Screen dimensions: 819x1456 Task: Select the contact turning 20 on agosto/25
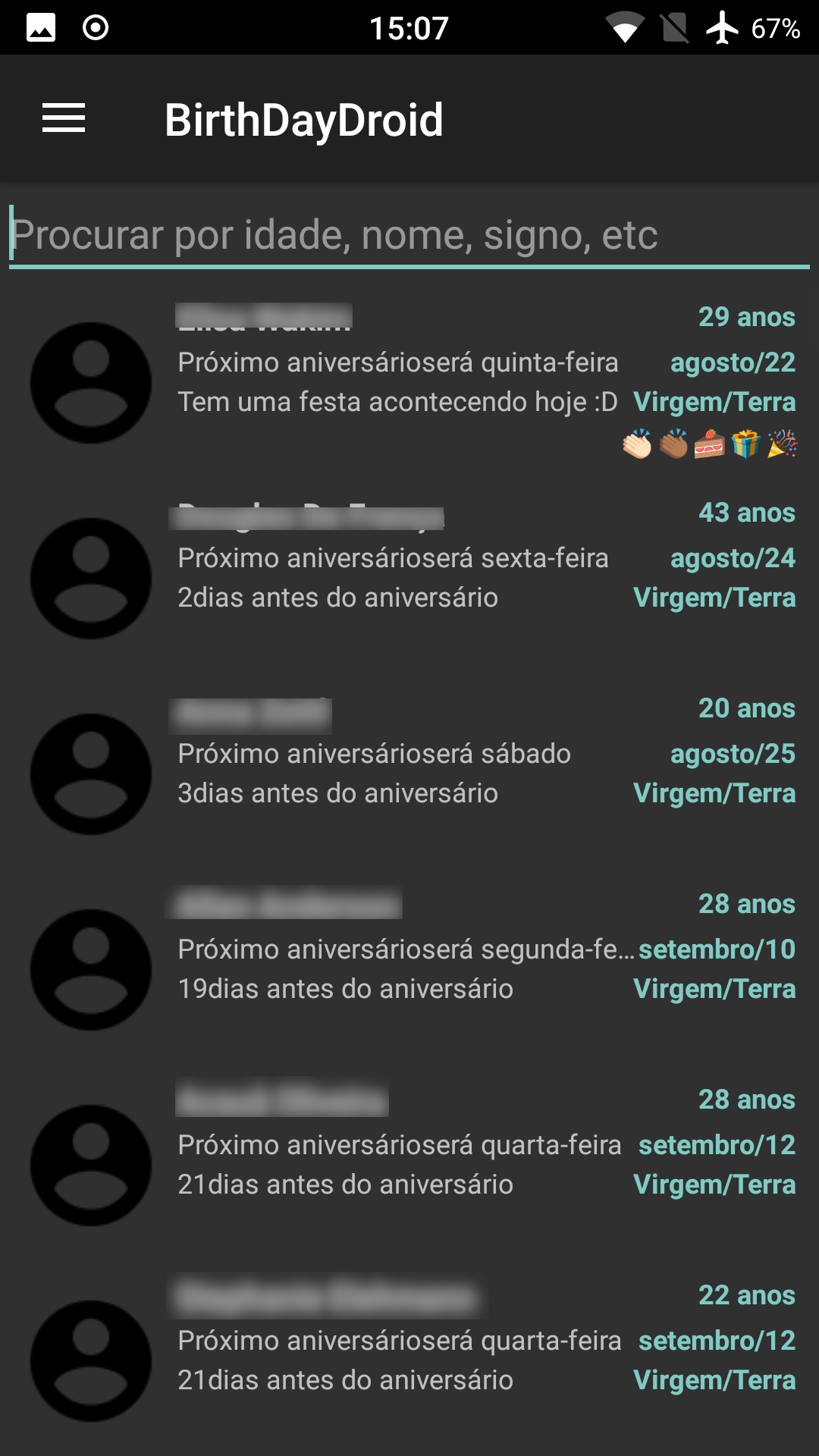[409, 773]
